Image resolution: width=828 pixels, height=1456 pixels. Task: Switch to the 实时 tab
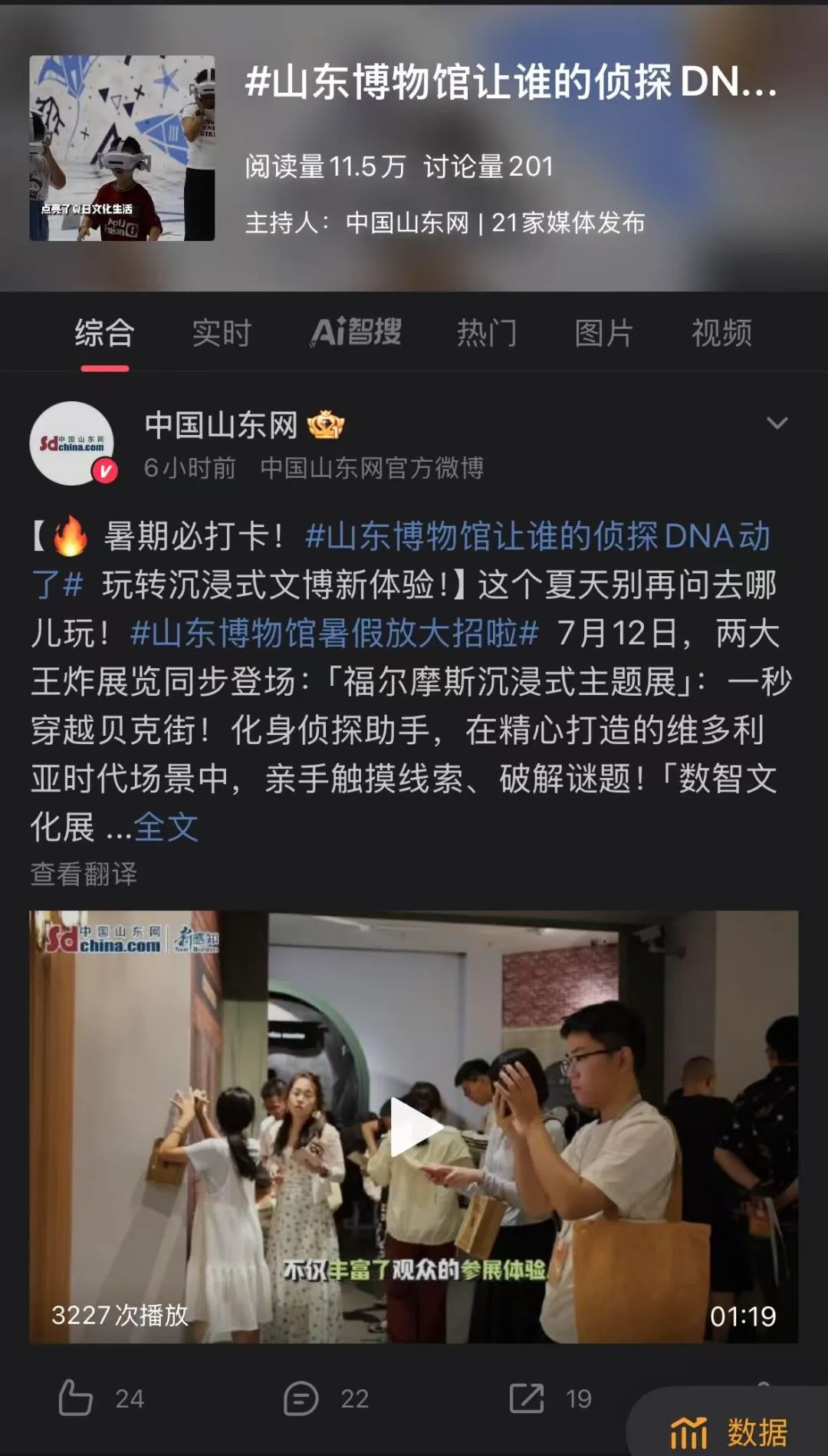coord(222,334)
